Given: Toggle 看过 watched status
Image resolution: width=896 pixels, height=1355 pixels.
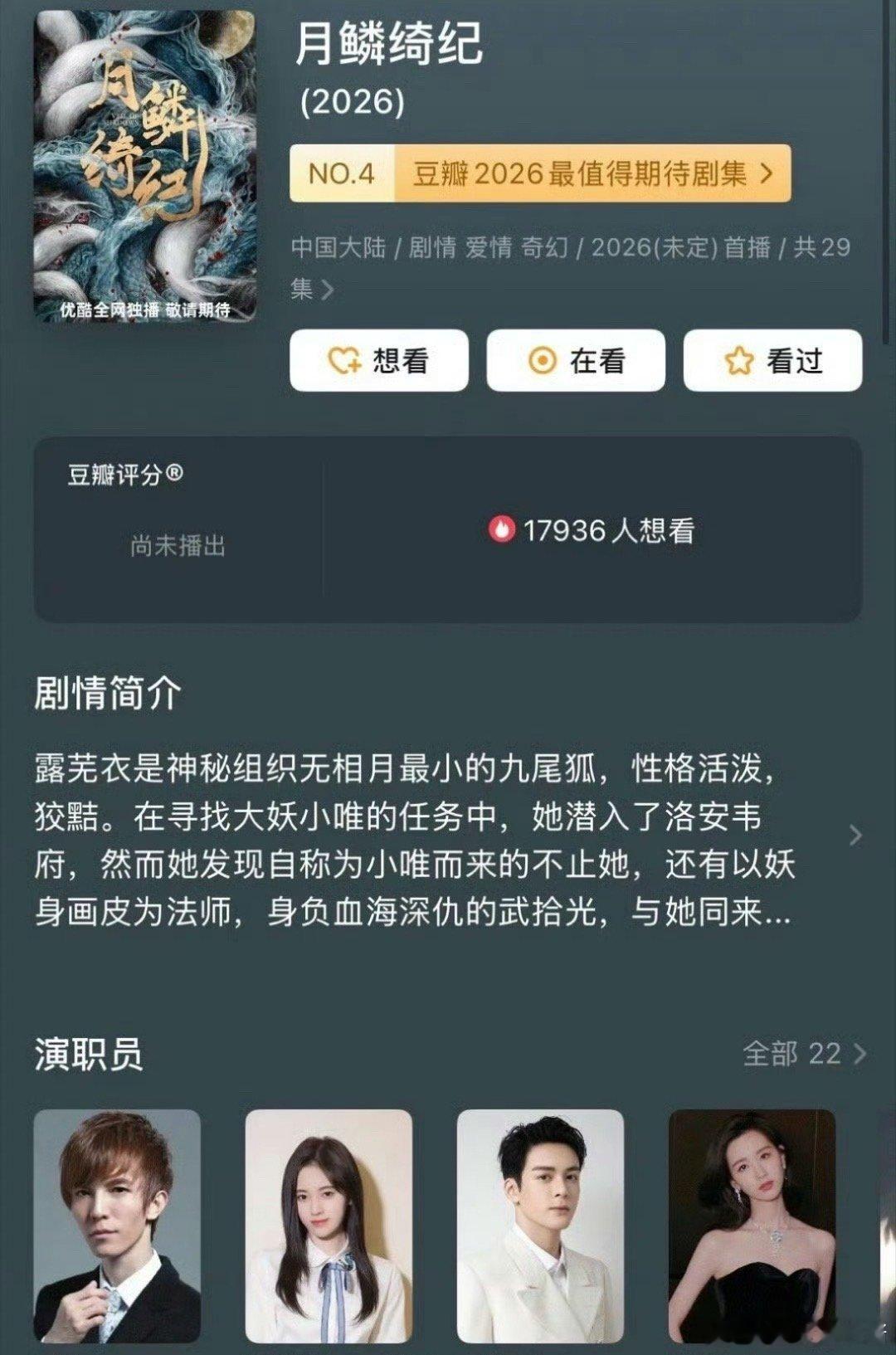Looking at the screenshot, I should tap(772, 359).
